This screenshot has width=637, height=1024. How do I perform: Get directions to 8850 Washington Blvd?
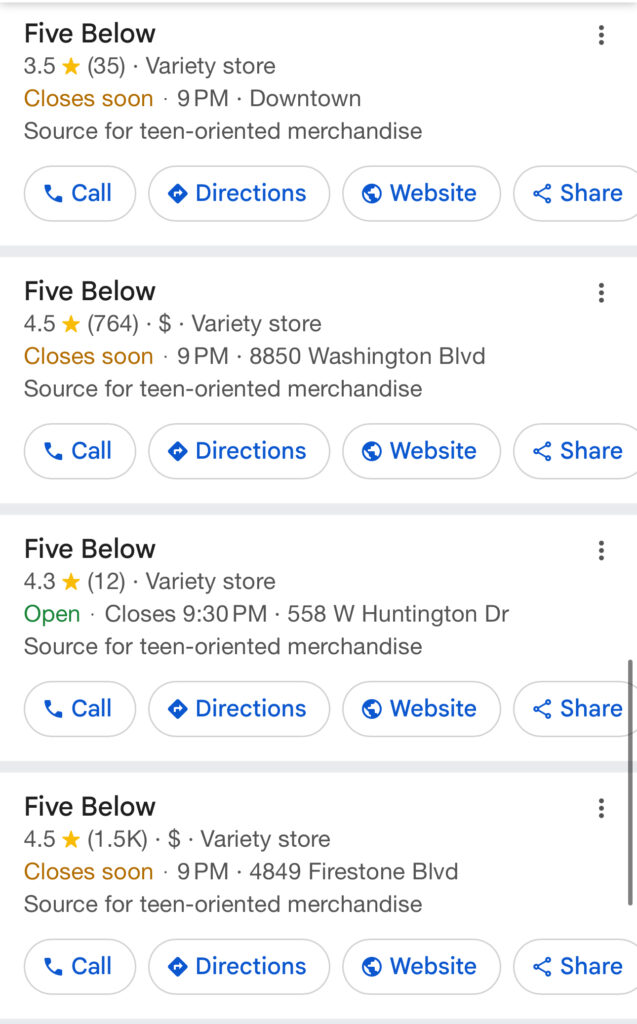[238, 451]
